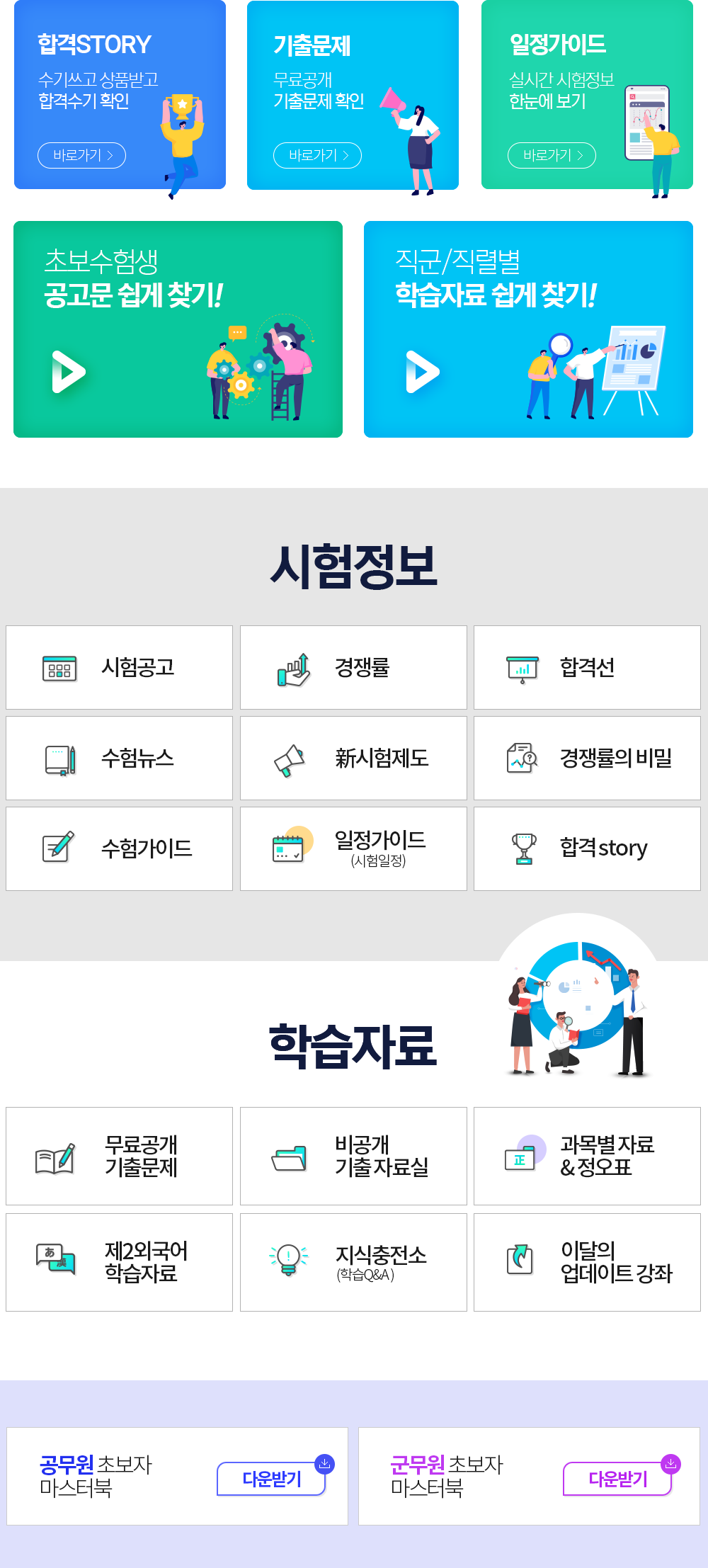Download the 군무원 초보자 마스터북
Screen dimensions: 708x1568
coord(617,1479)
